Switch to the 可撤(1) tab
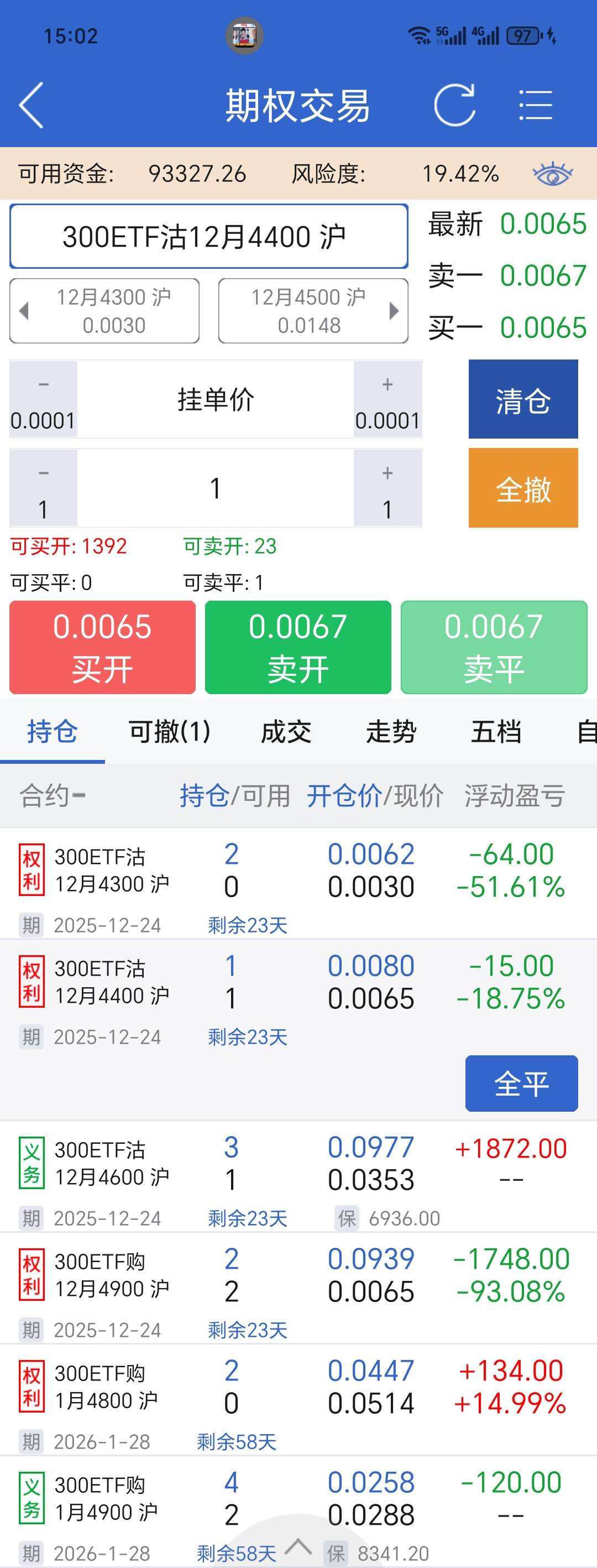This screenshot has height=1568, width=597. click(x=169, y=731)
